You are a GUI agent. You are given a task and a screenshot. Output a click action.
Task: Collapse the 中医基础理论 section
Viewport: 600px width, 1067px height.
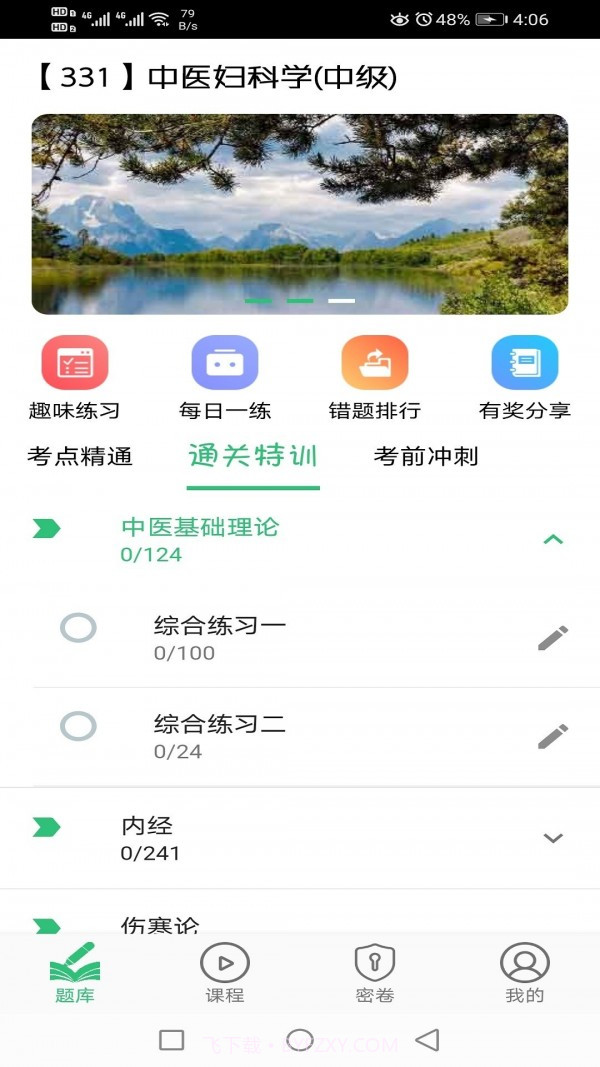553,540
